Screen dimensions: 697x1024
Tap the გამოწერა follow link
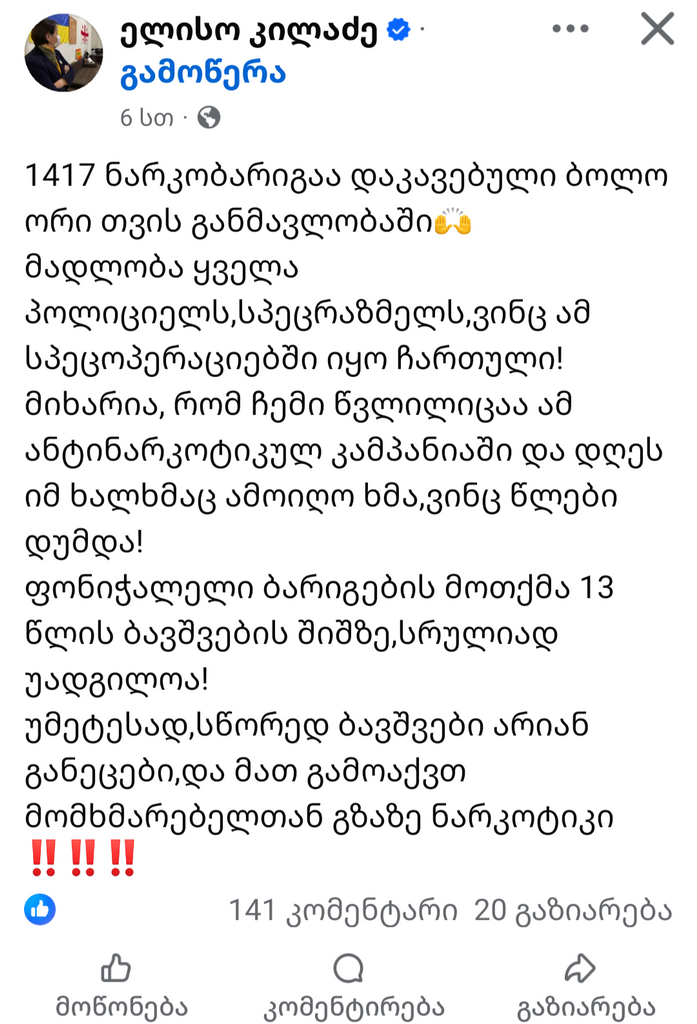[203, 72]
